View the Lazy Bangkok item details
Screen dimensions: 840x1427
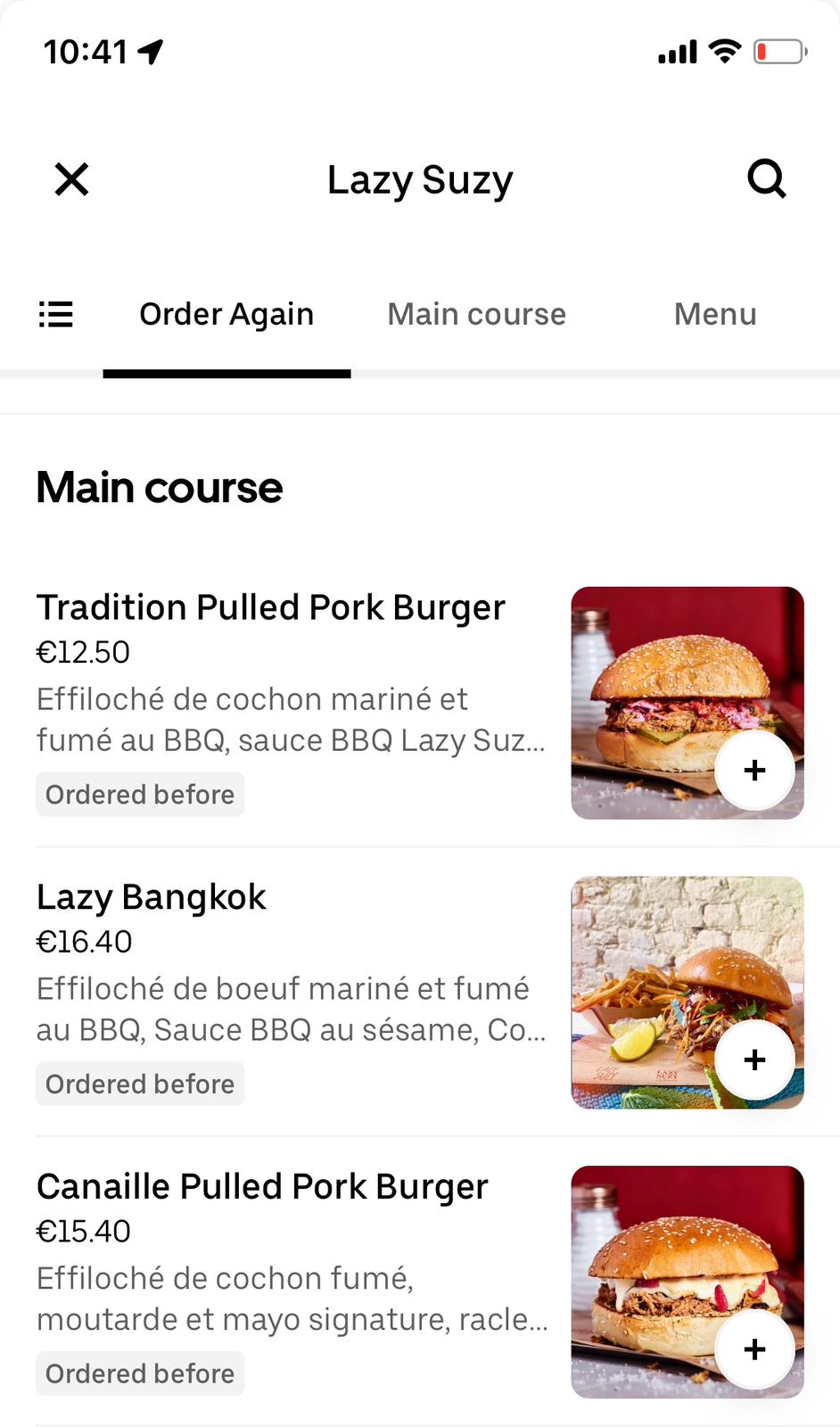[x=152, y=897]
